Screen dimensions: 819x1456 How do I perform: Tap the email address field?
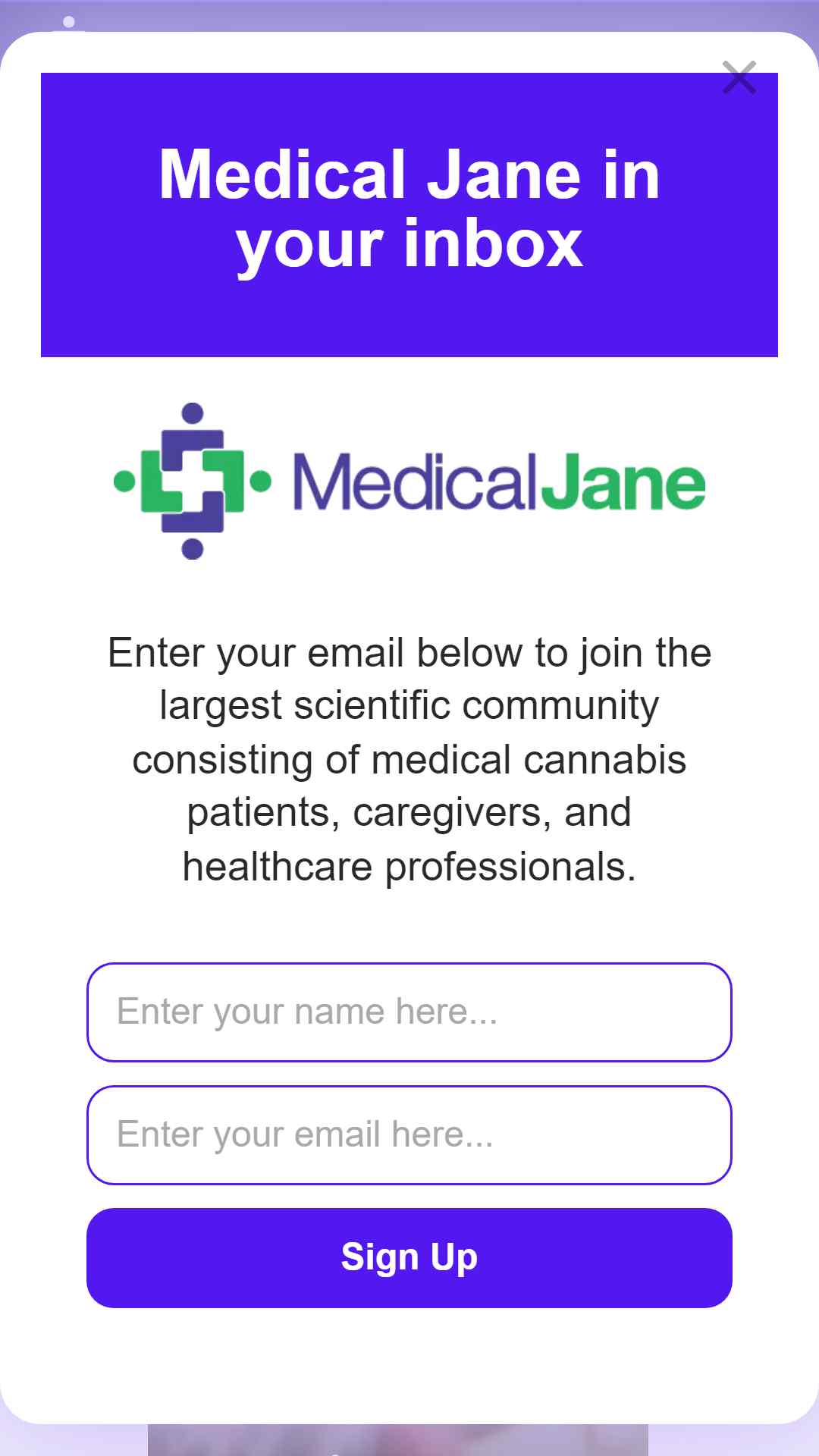coord(409,1135)
